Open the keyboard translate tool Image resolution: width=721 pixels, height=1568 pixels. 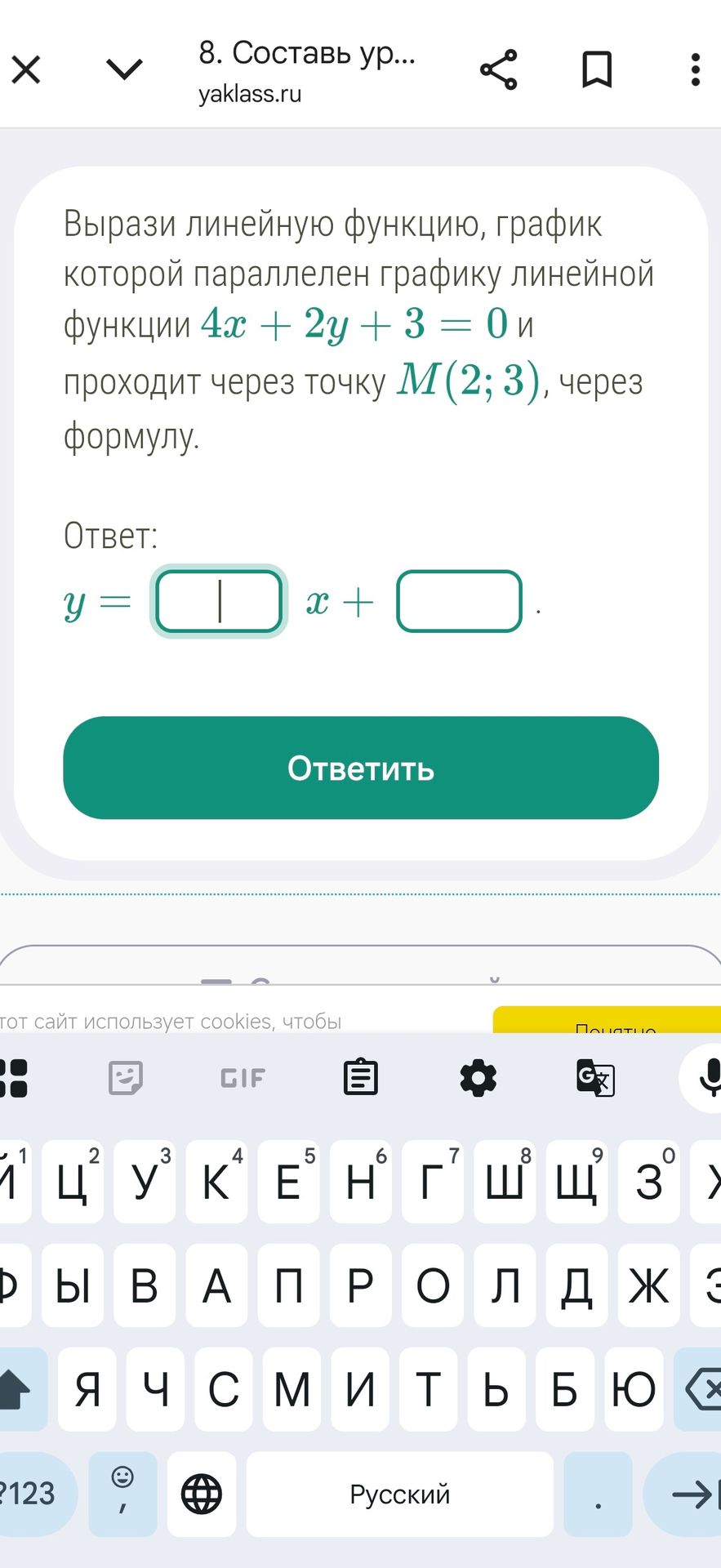point(595,1078)
